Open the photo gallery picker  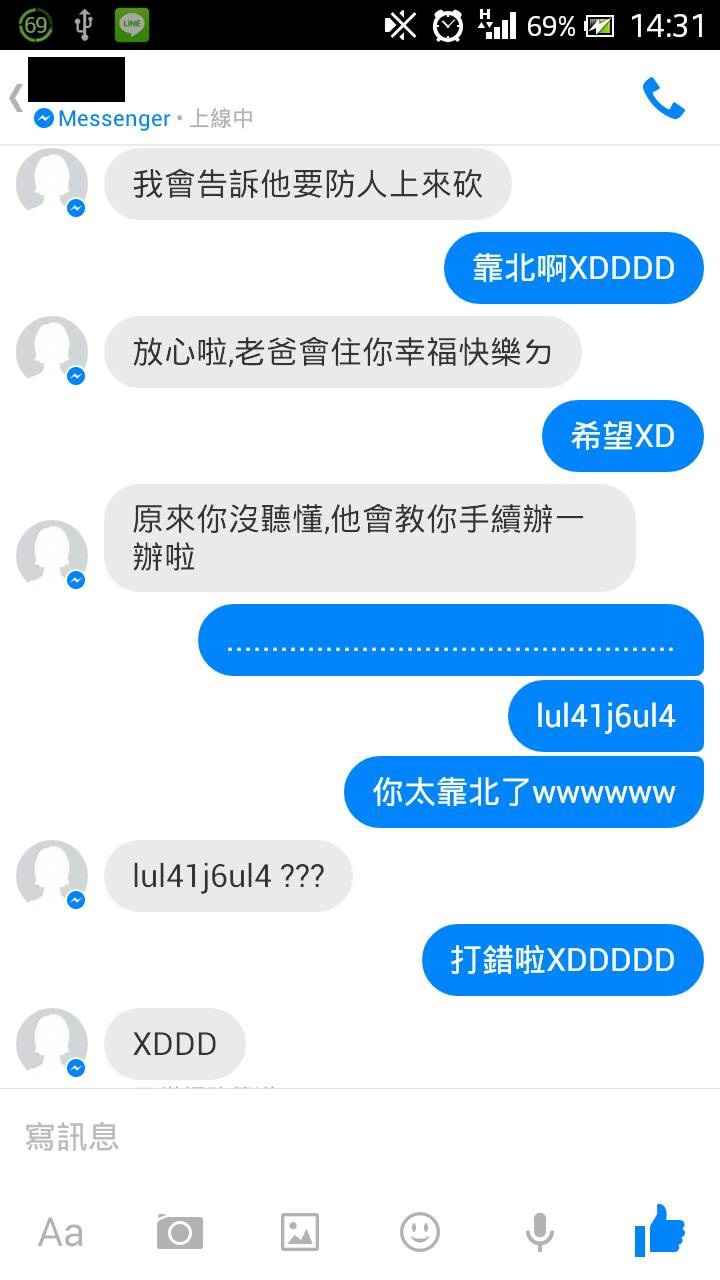pyautogui.click(x=300, y=1232)
